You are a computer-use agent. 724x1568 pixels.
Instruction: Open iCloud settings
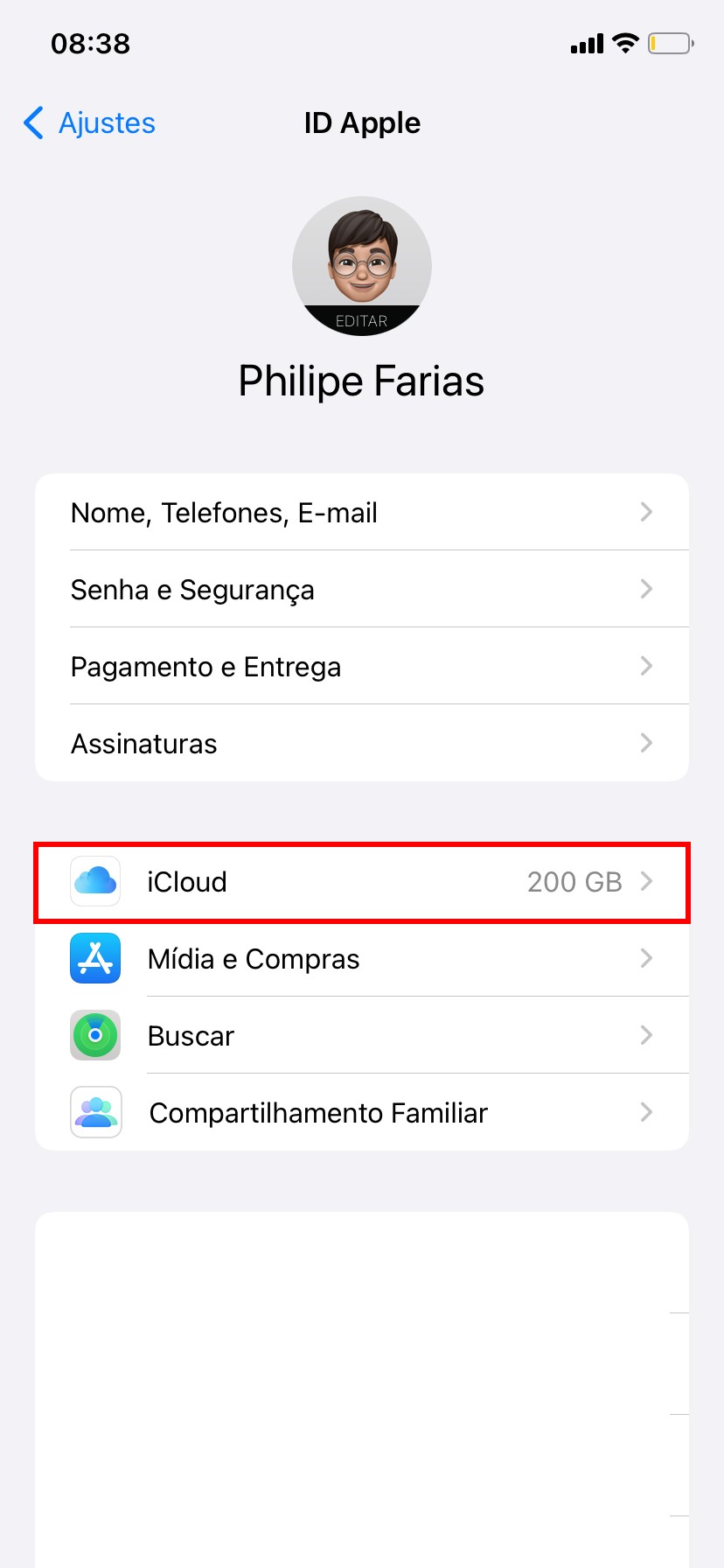[361, 882]
